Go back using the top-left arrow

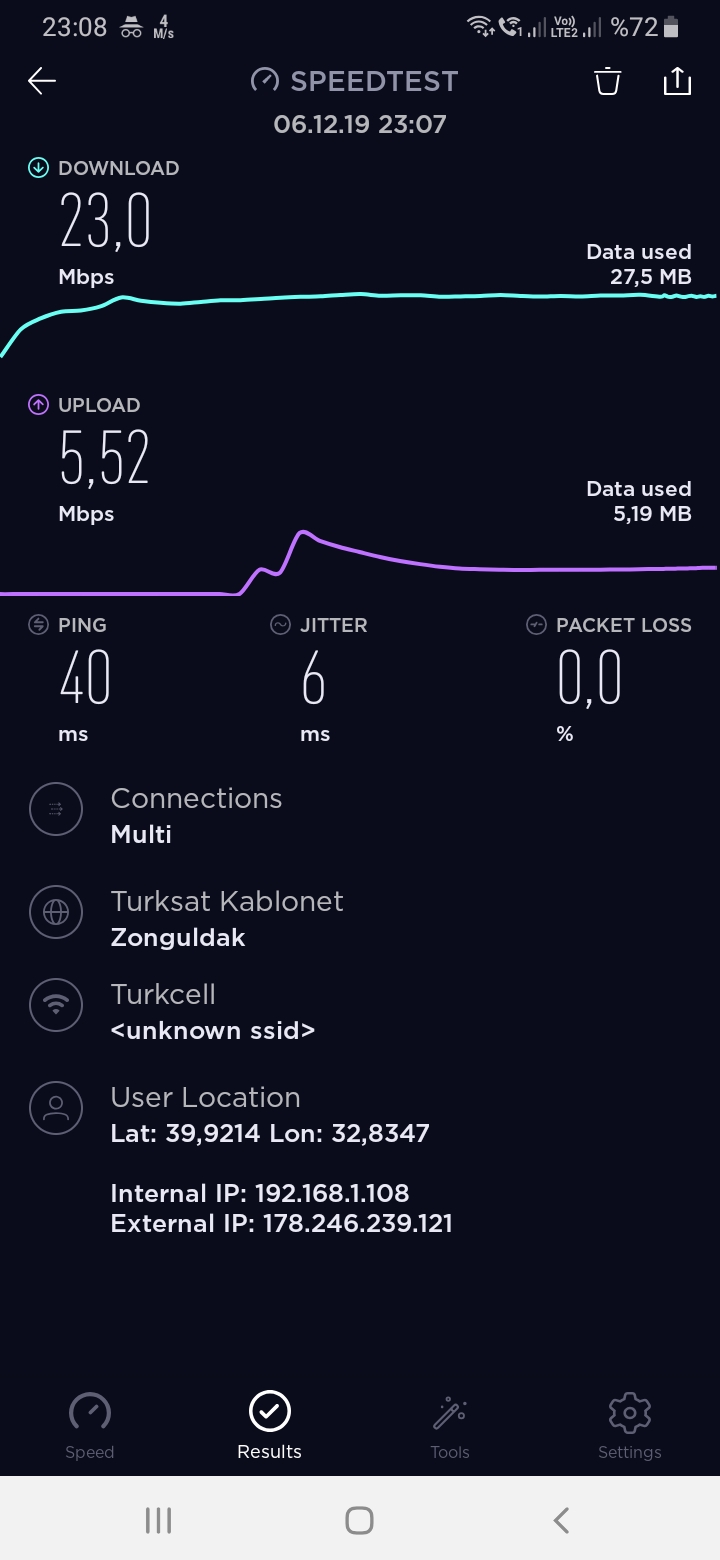[x=42, y=81]
